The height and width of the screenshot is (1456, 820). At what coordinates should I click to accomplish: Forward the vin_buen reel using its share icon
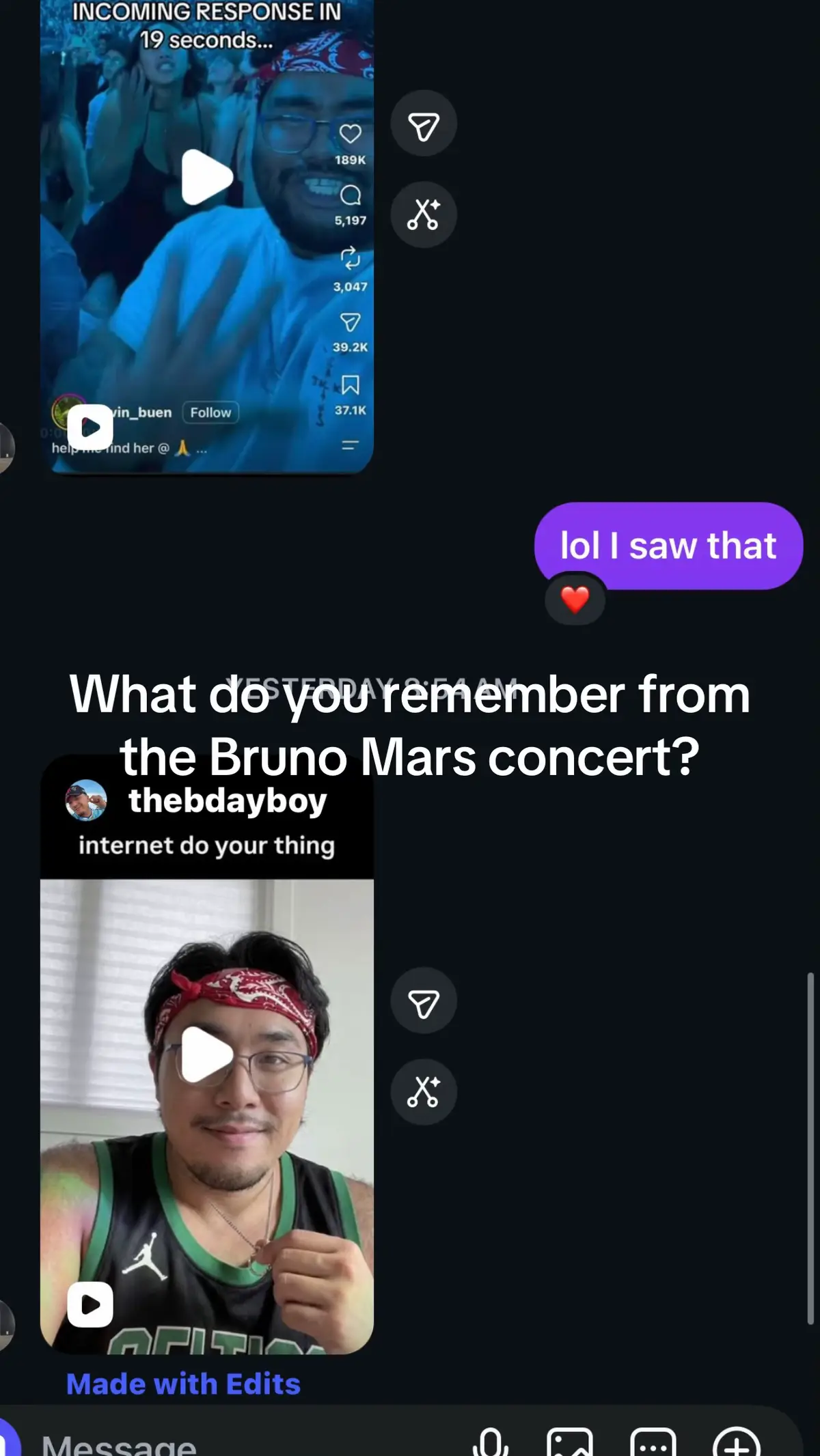[424, 124]
